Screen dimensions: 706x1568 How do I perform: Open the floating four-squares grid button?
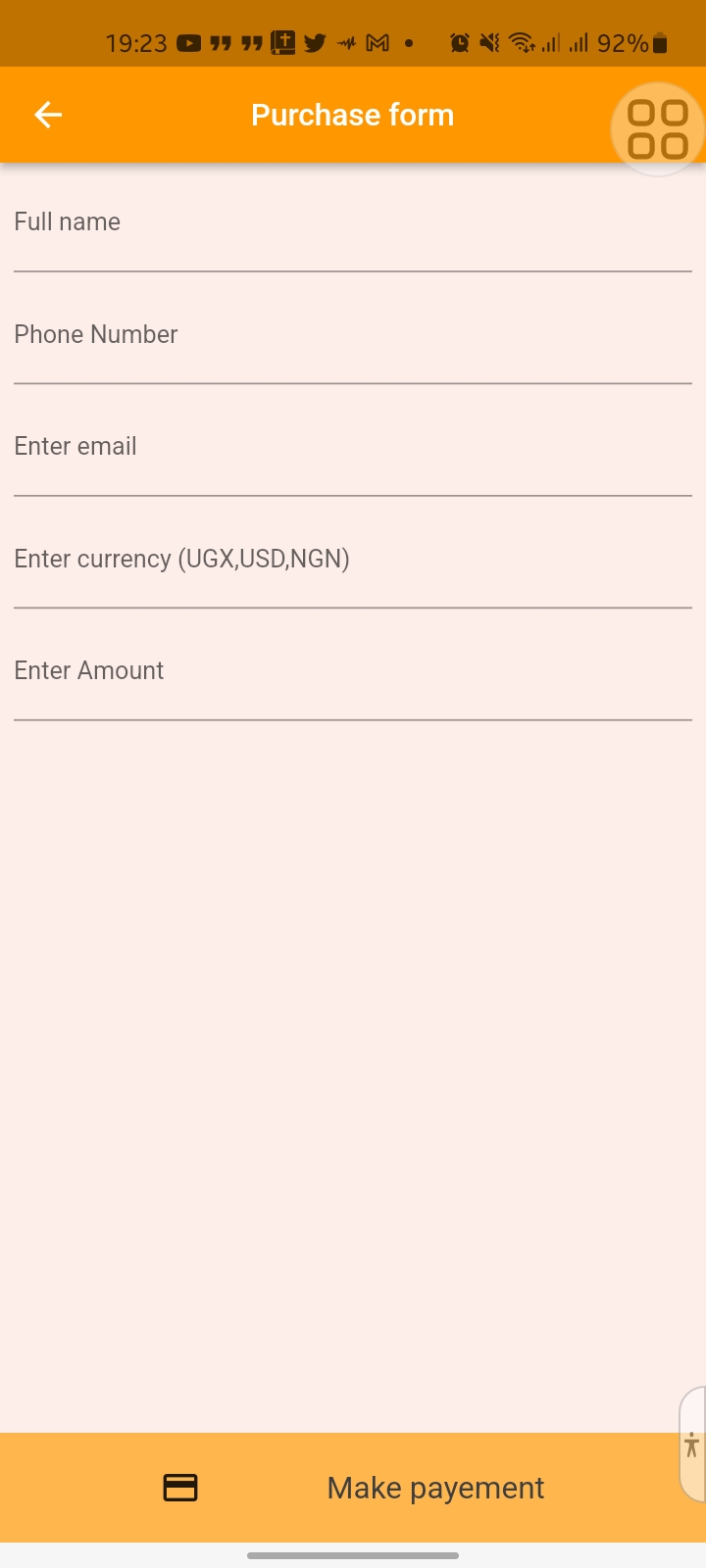(657, 129)
